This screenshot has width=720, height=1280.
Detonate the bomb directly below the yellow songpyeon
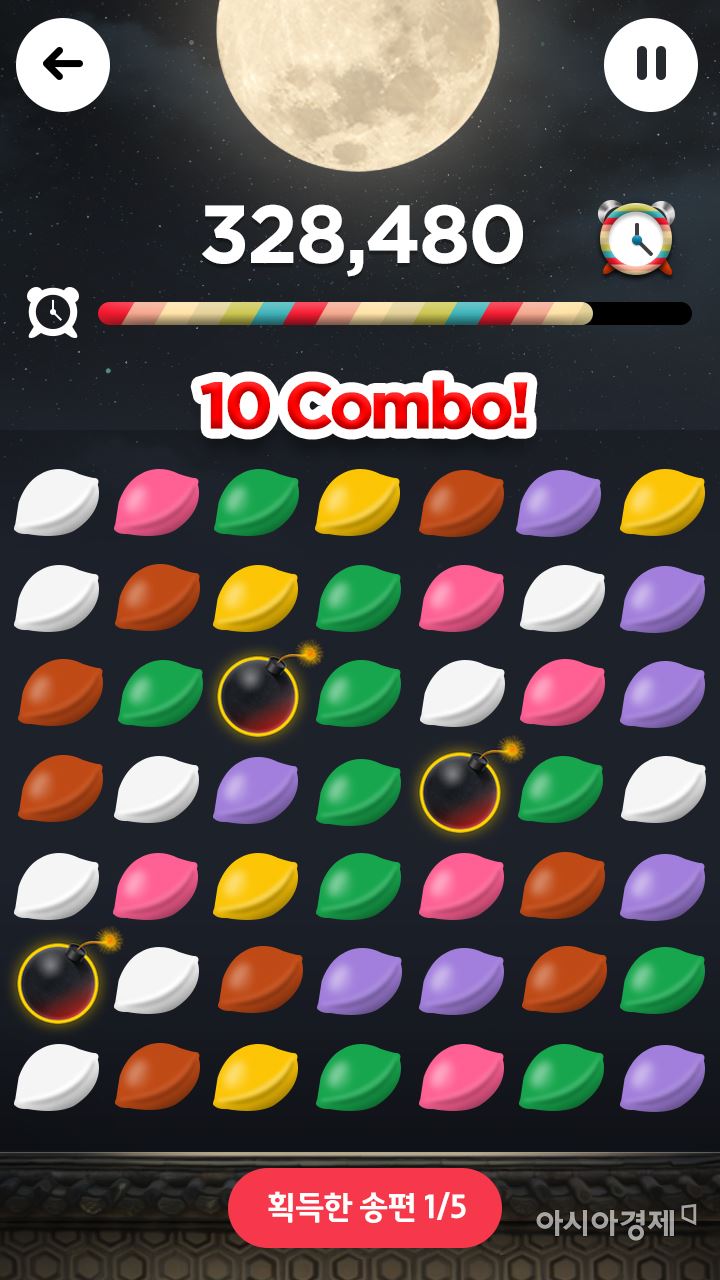259,696
